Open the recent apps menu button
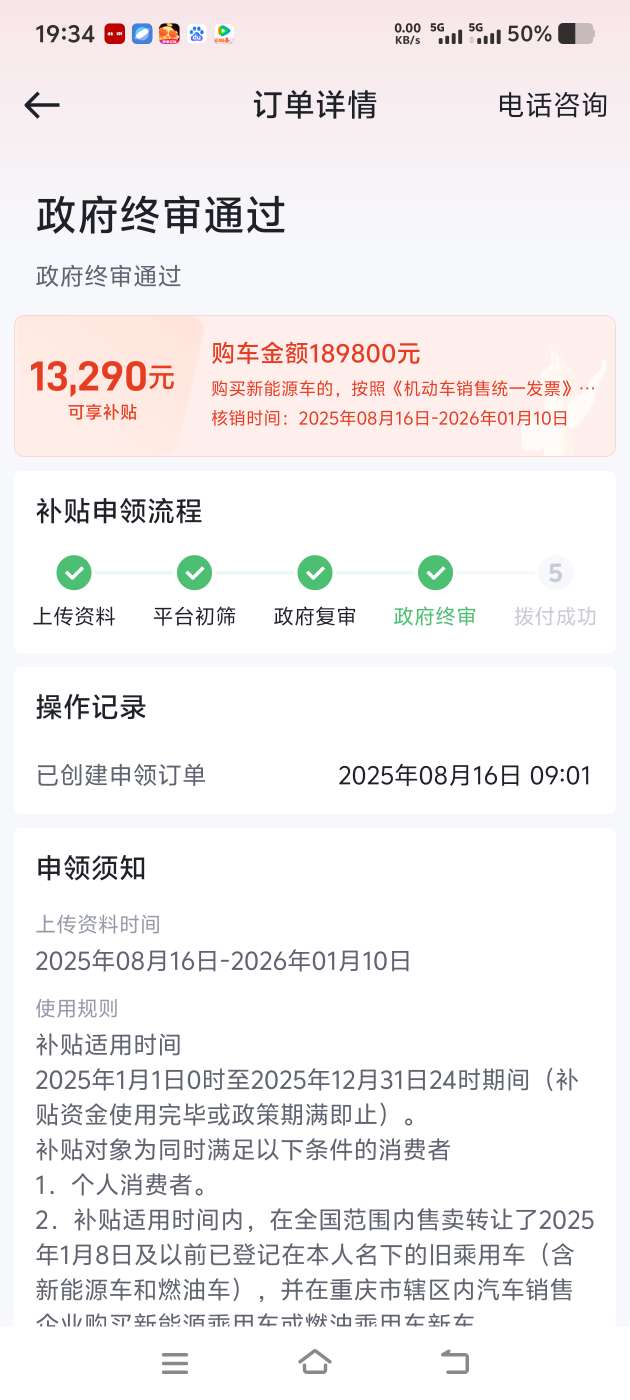The image size is (630, 1400). point(175,1362)
